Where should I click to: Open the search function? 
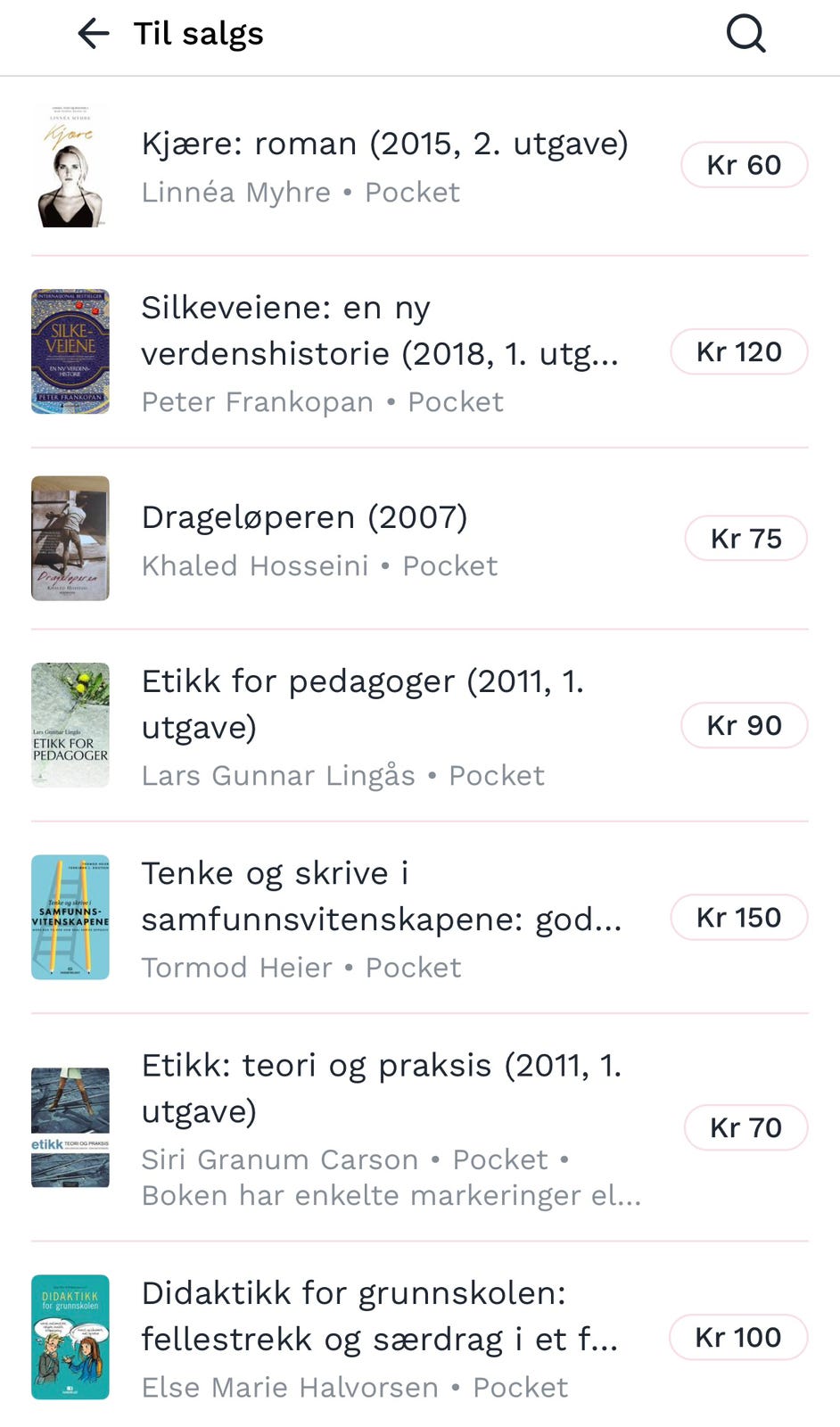(745, 34)
